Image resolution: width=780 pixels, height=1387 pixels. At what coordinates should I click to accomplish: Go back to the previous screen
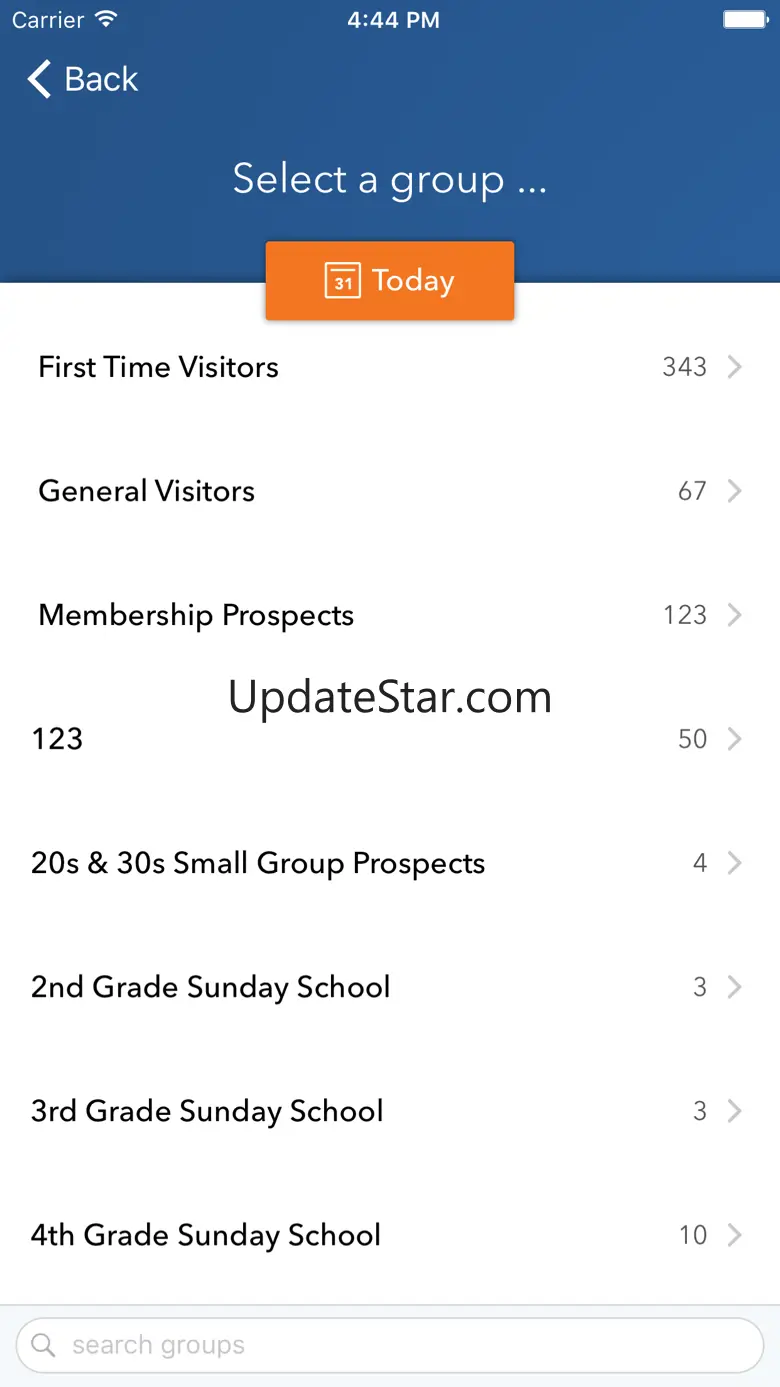pyautogui.click(x=82, y=79)
